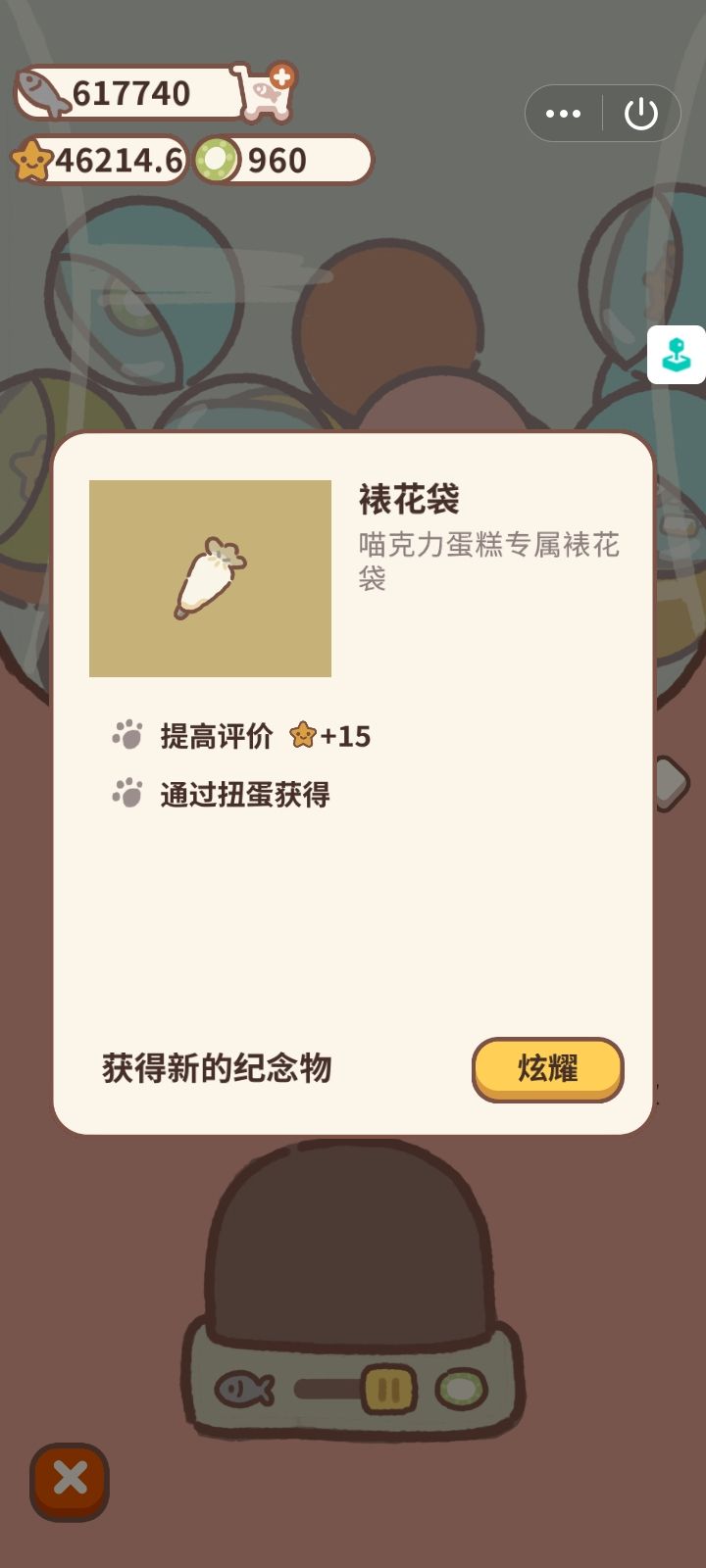706x1568 pixels.
Task: Click the green donut currency icon
Action: 218,160
